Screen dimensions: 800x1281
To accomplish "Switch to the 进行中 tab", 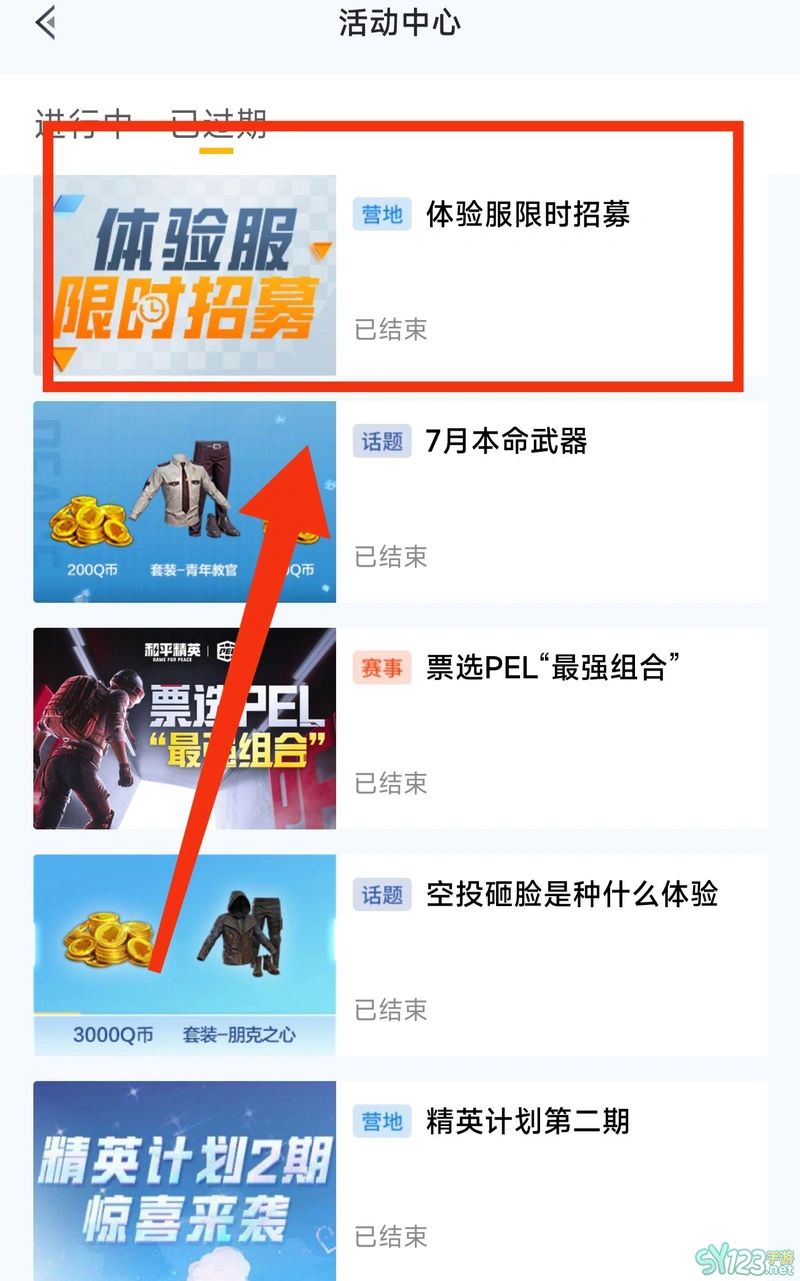I will (x=83, y=124).
